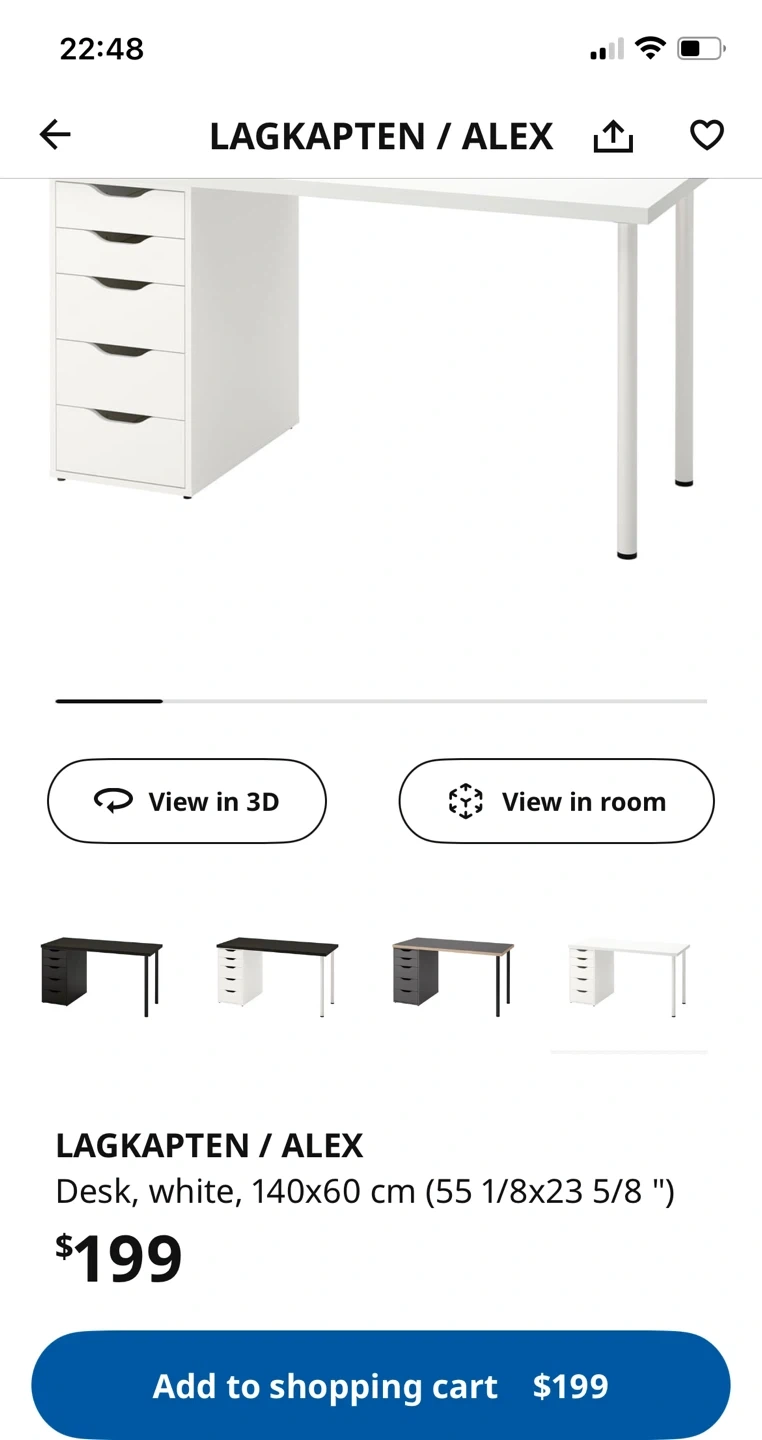Viewport: 762px width, 1440px height.
Task: Share the LAGKAPTEN / ALEX product
Action: point(613,136)
